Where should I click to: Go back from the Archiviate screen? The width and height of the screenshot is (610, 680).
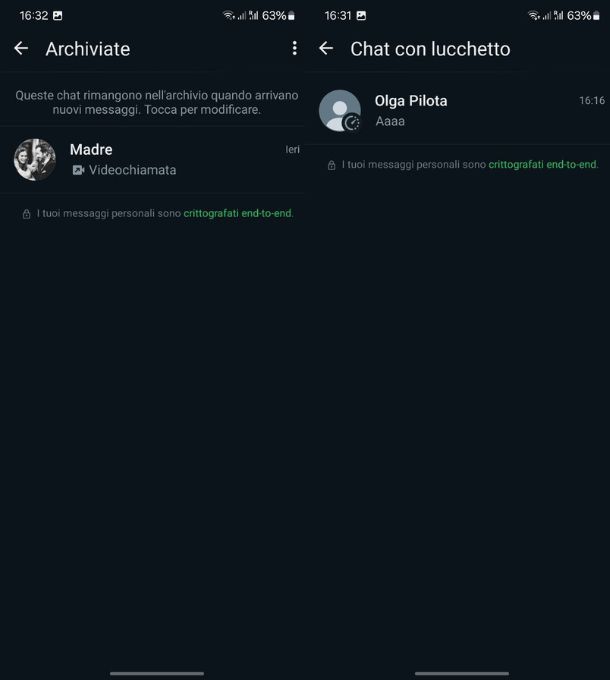pos(21,48)
